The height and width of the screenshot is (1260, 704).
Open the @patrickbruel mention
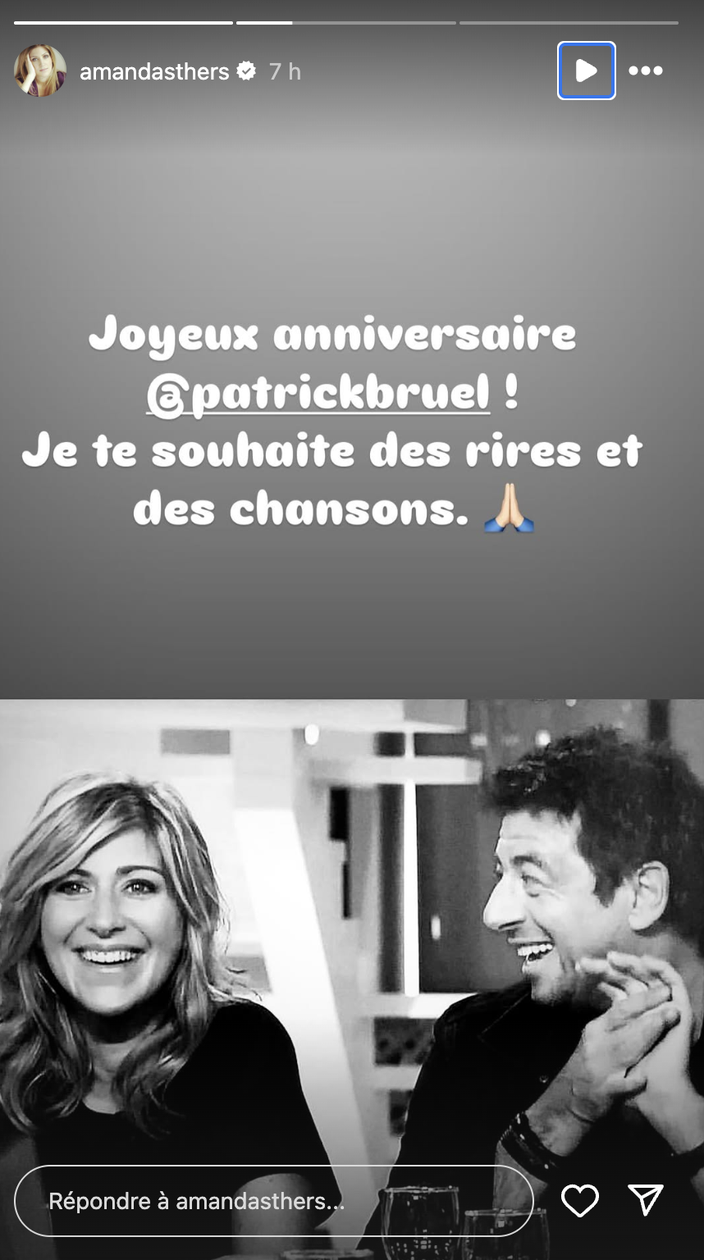coord(318,394)
